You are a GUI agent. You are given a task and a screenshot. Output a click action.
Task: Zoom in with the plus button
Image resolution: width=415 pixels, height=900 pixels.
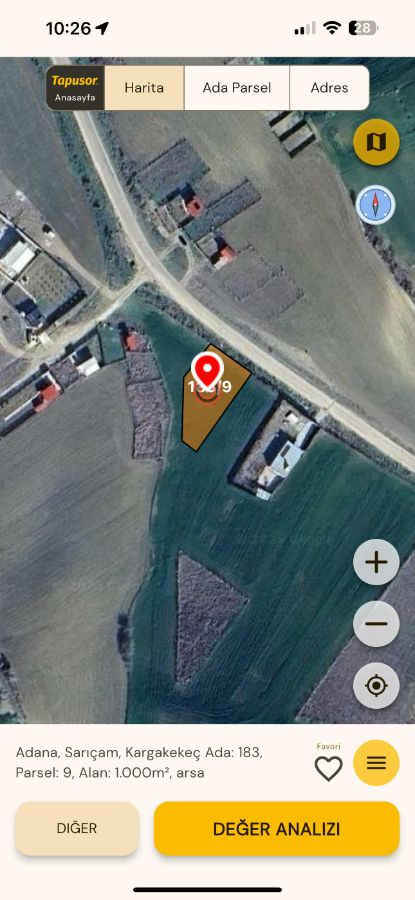(376, 562)
